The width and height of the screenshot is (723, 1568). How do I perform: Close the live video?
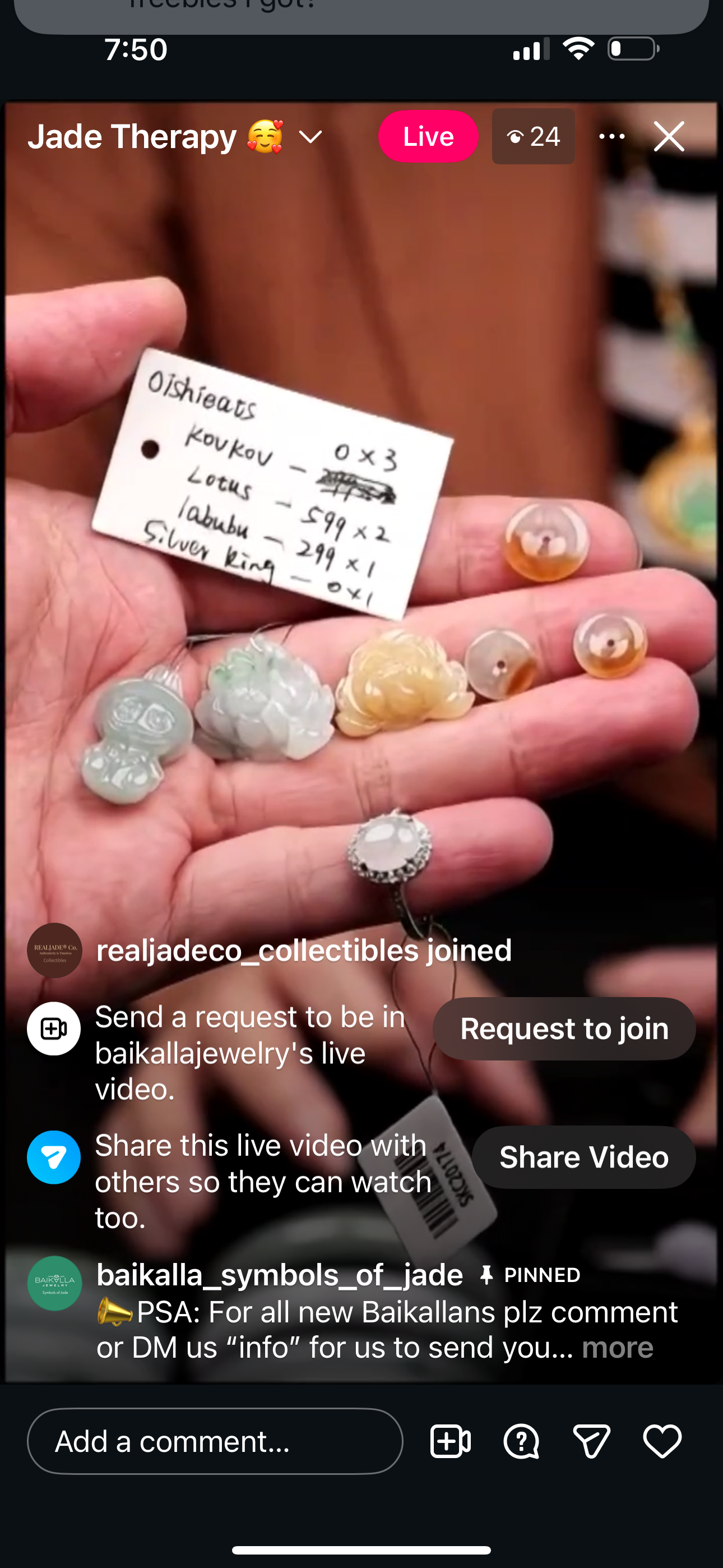pos(669,136)
